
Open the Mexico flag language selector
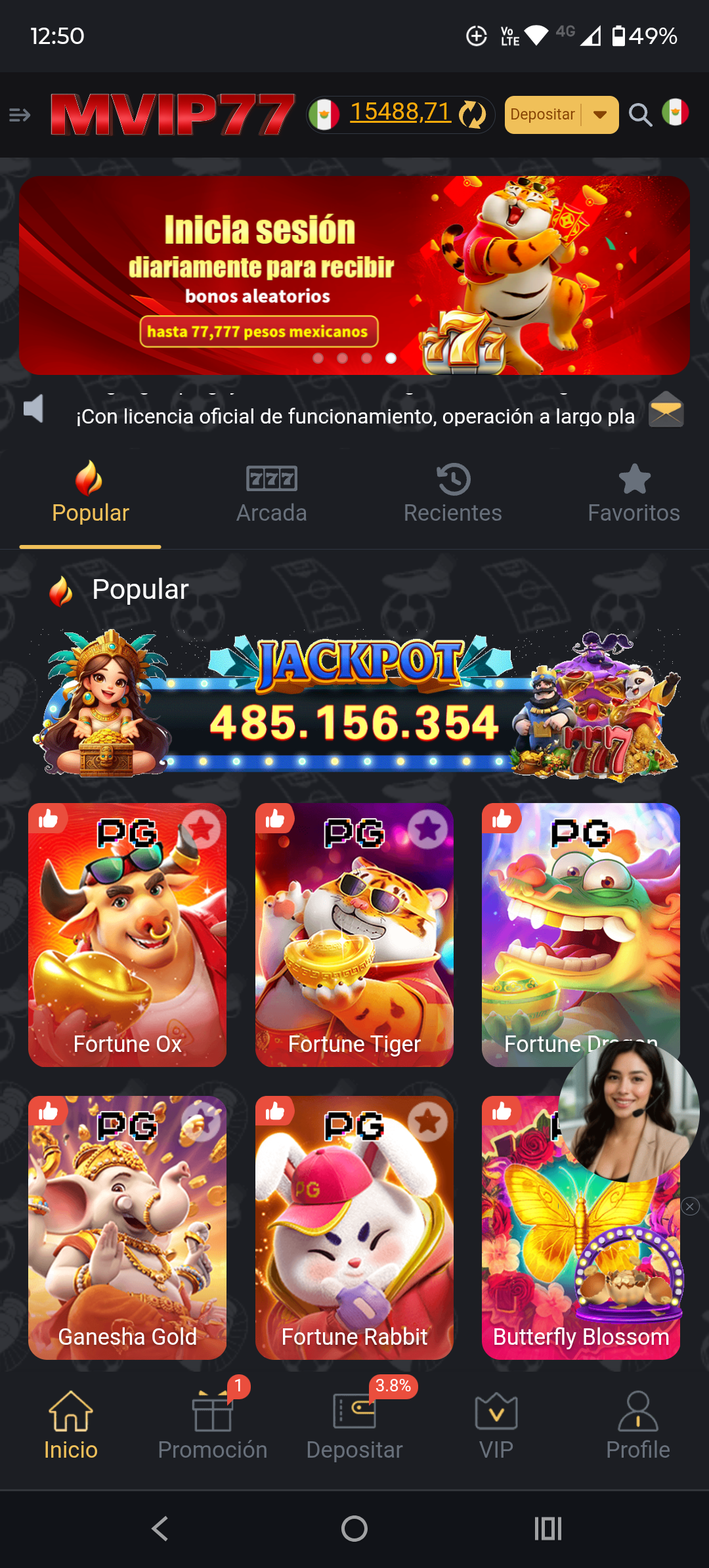pos(675,112)
